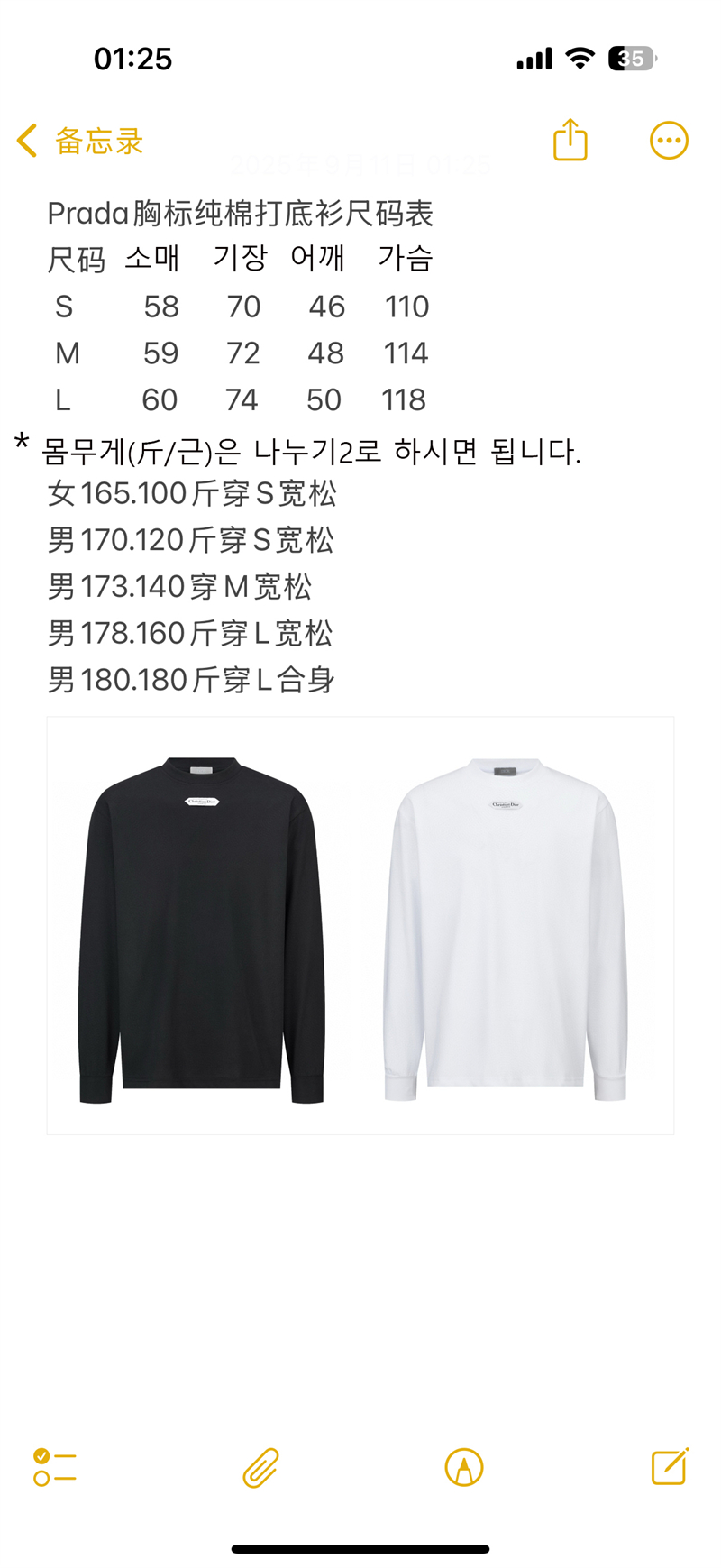Return to 备忘录 notes list

(96, 142)
